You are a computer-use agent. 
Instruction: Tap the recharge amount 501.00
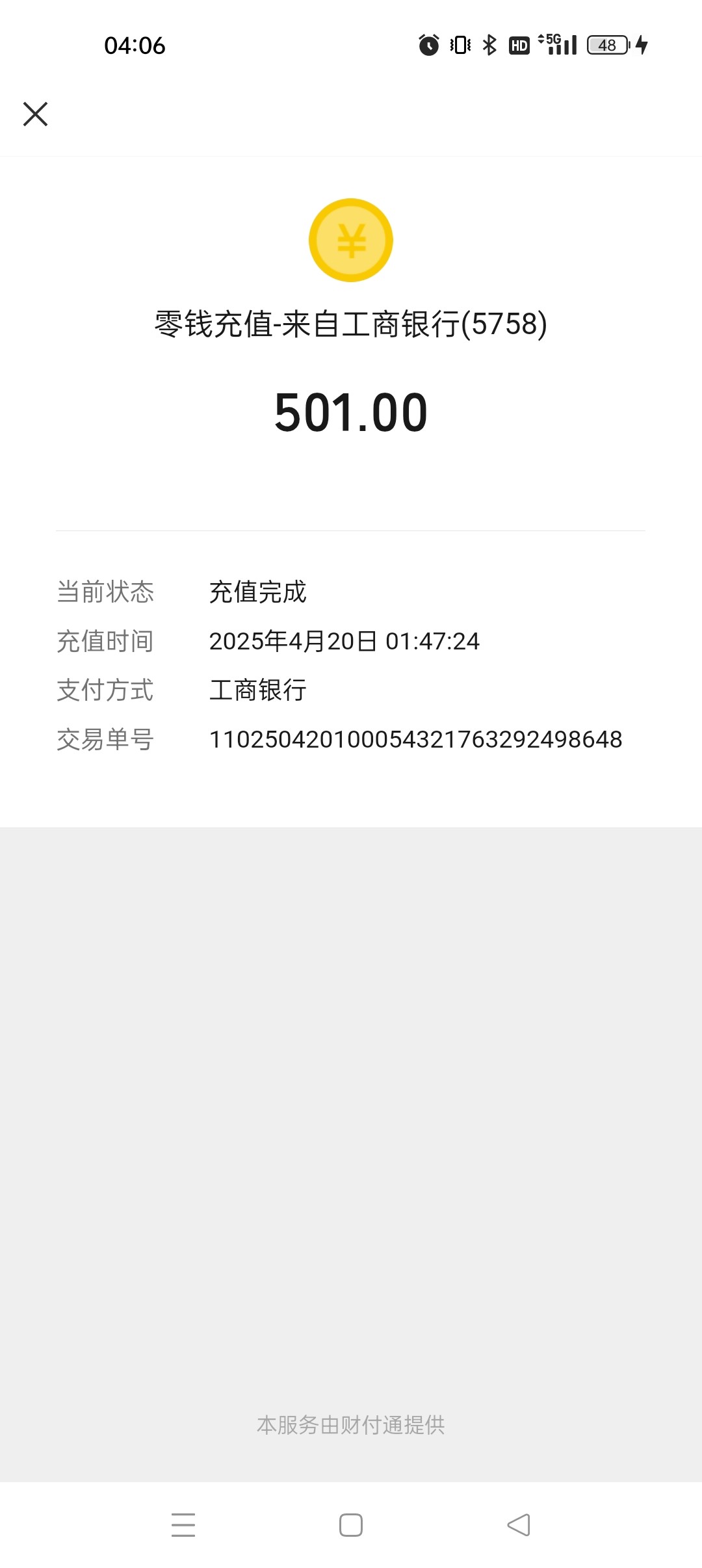(351, 413)
